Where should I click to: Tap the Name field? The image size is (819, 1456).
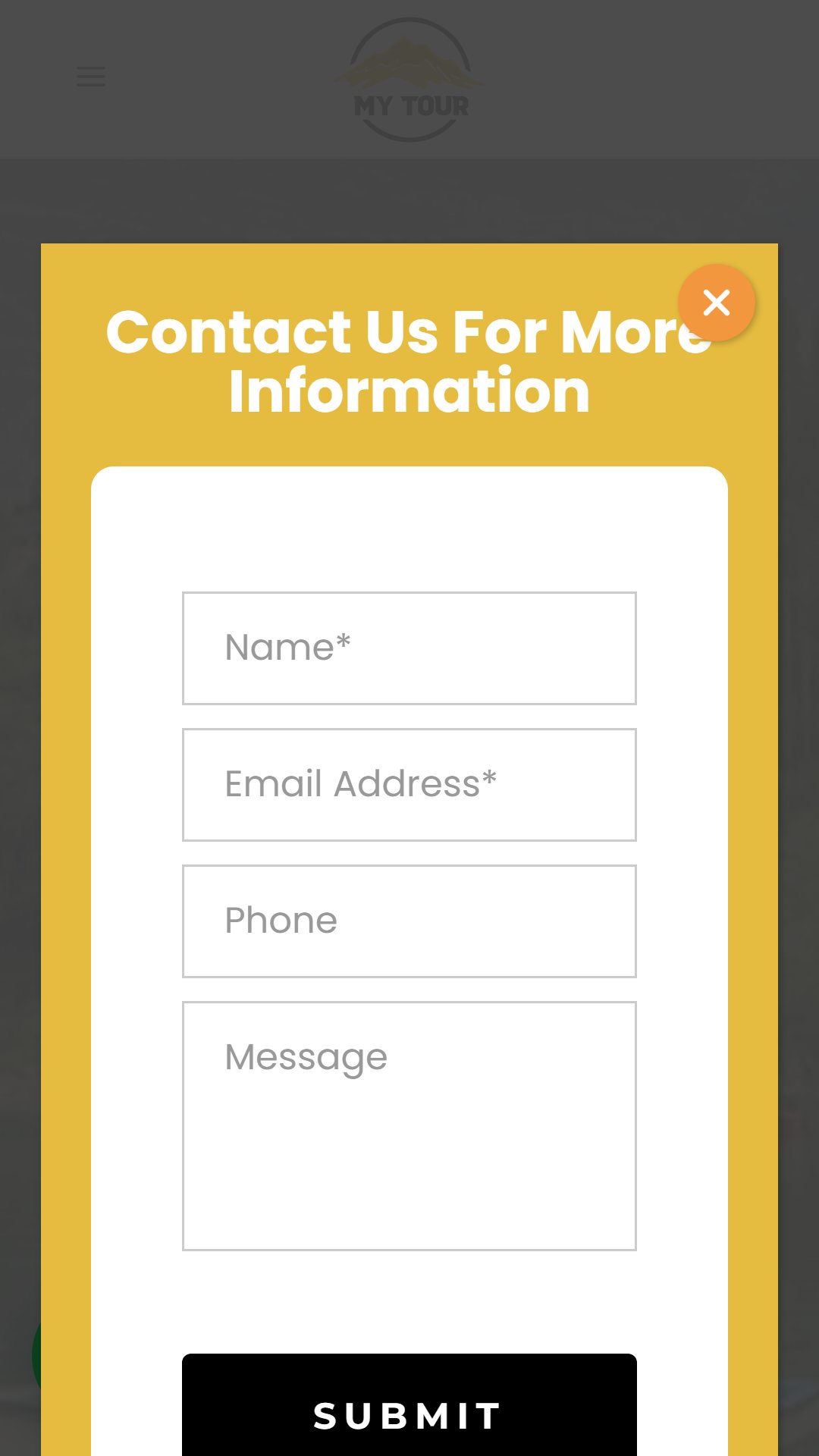click(409, 648)
